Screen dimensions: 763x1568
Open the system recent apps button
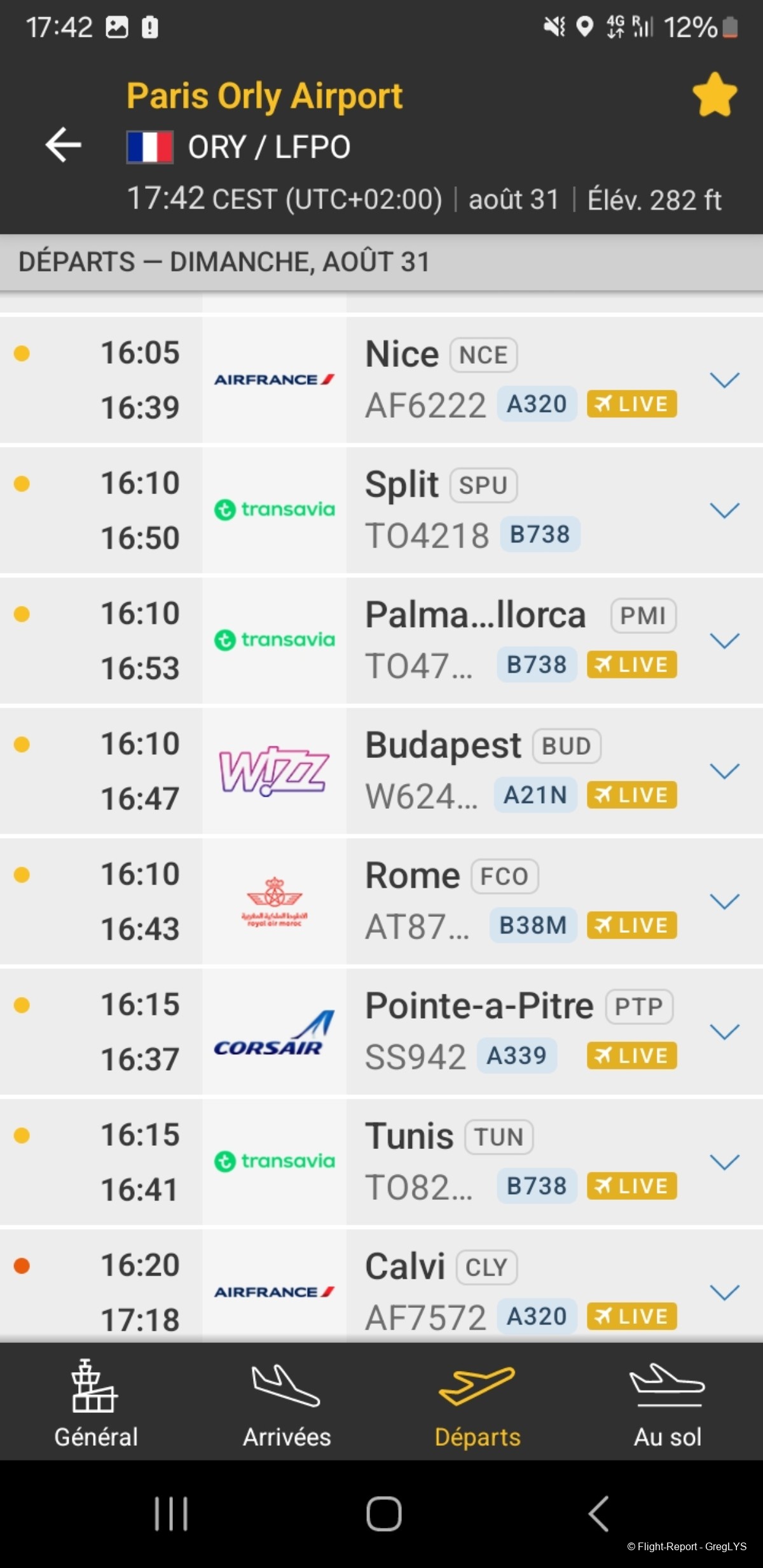[171, 1513]
